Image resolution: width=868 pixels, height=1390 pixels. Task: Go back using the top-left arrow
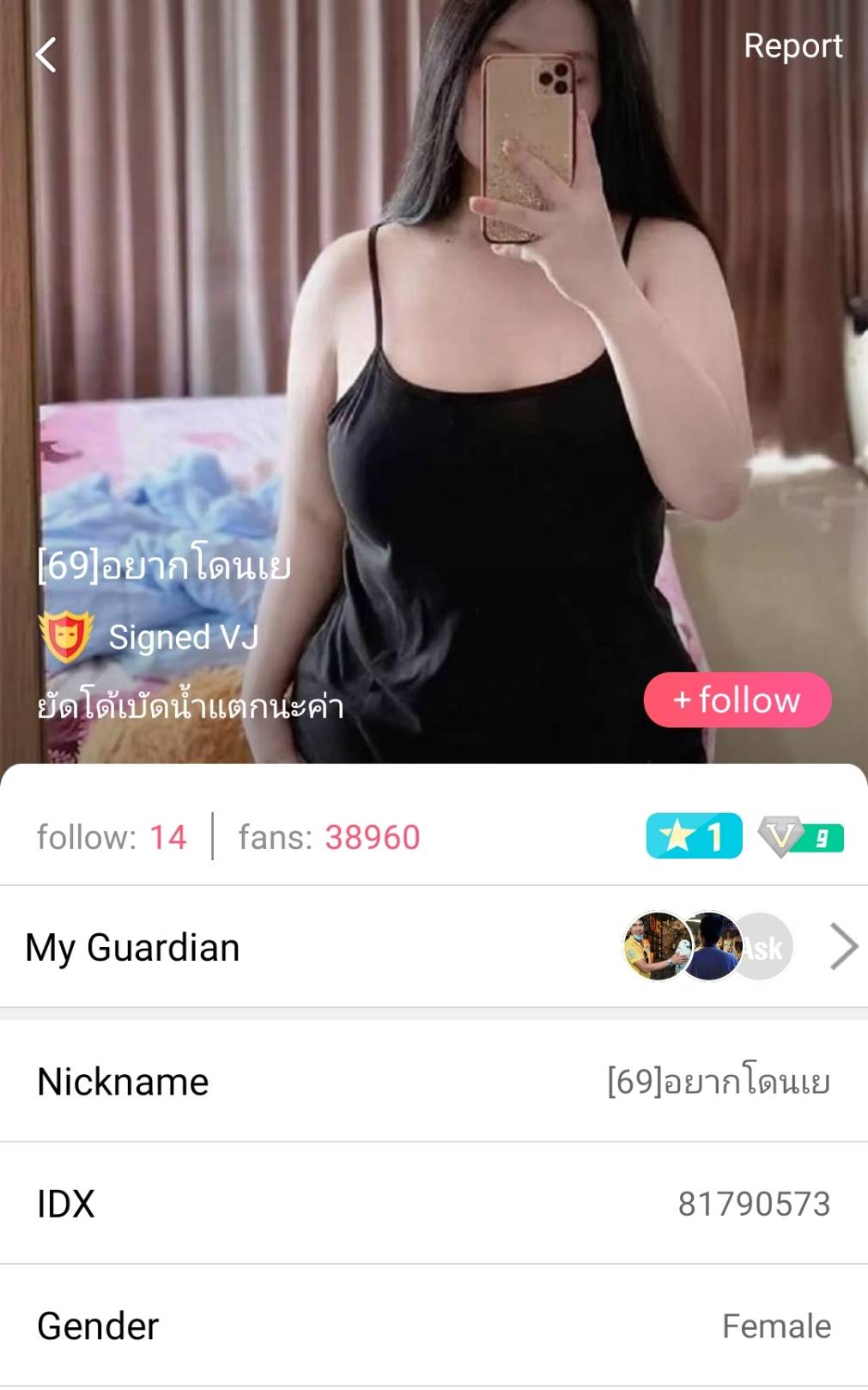(x=46, y=55)
